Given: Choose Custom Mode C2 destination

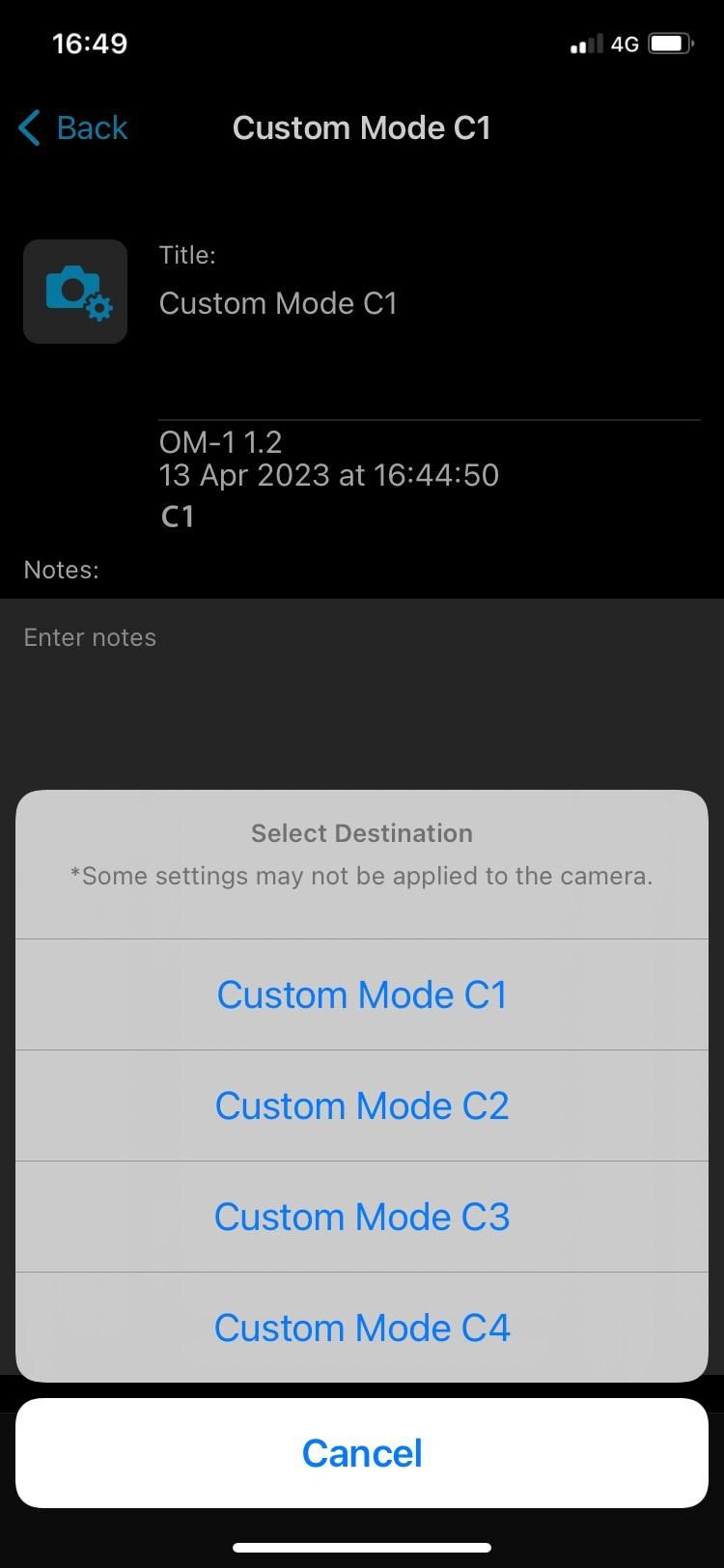Looking at the screenshot, I should (362, 1106).
